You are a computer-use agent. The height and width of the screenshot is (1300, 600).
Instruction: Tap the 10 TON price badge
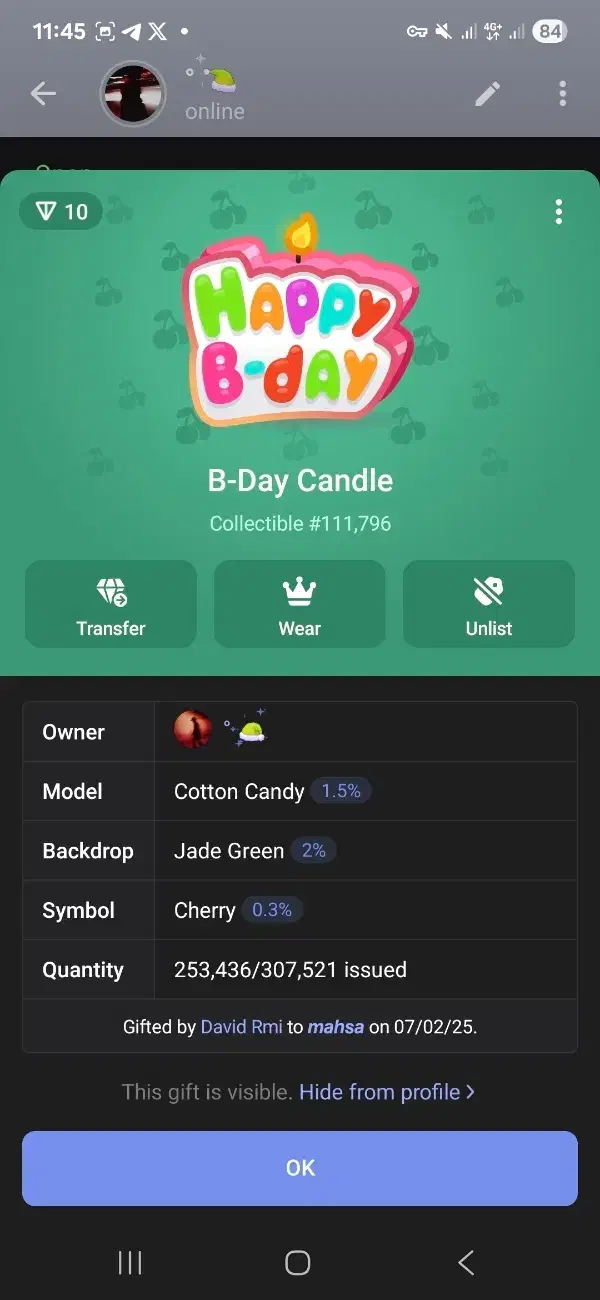point(62,211)
